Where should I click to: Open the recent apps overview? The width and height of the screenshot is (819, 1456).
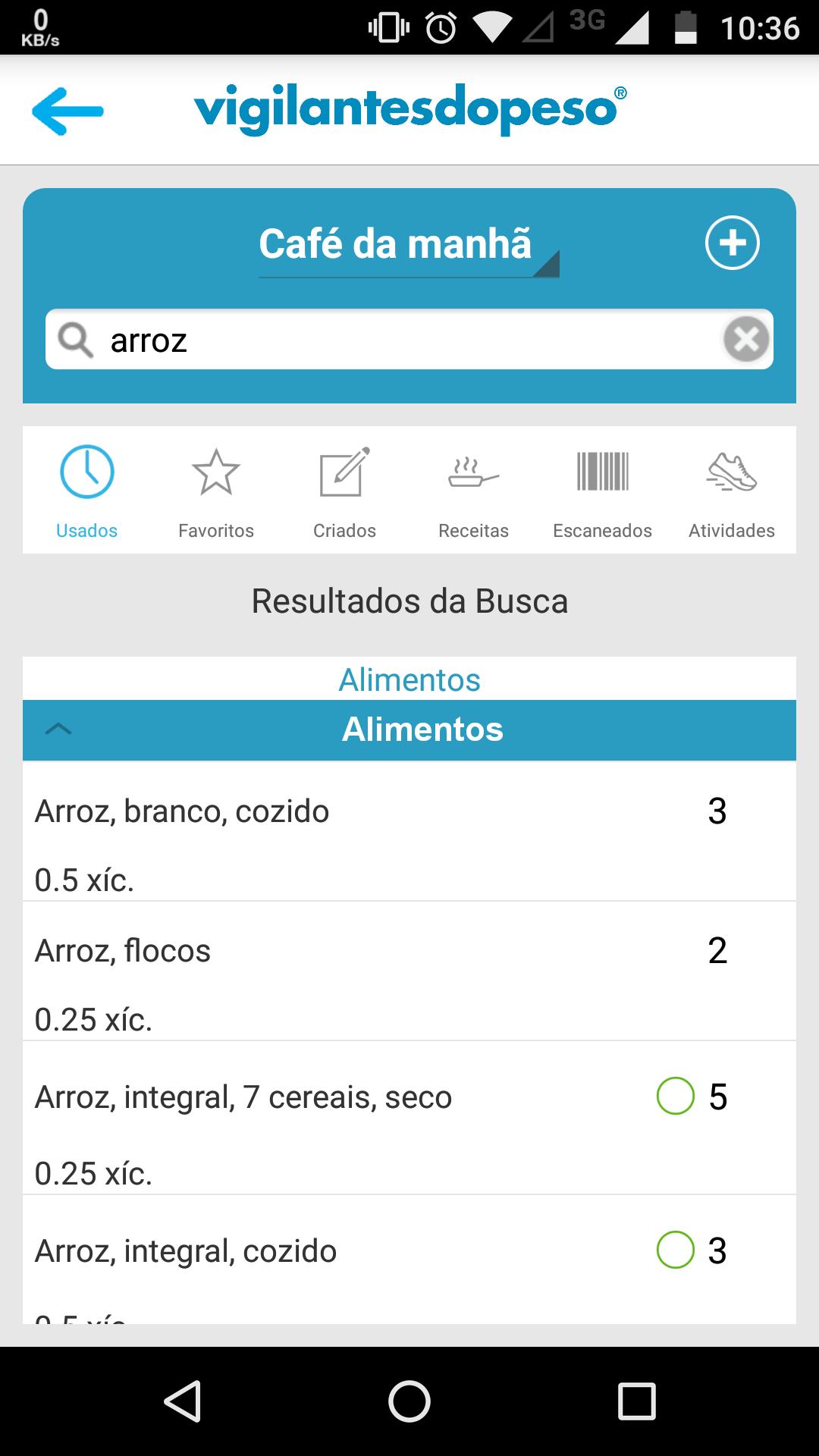(x=636, y=1401)
